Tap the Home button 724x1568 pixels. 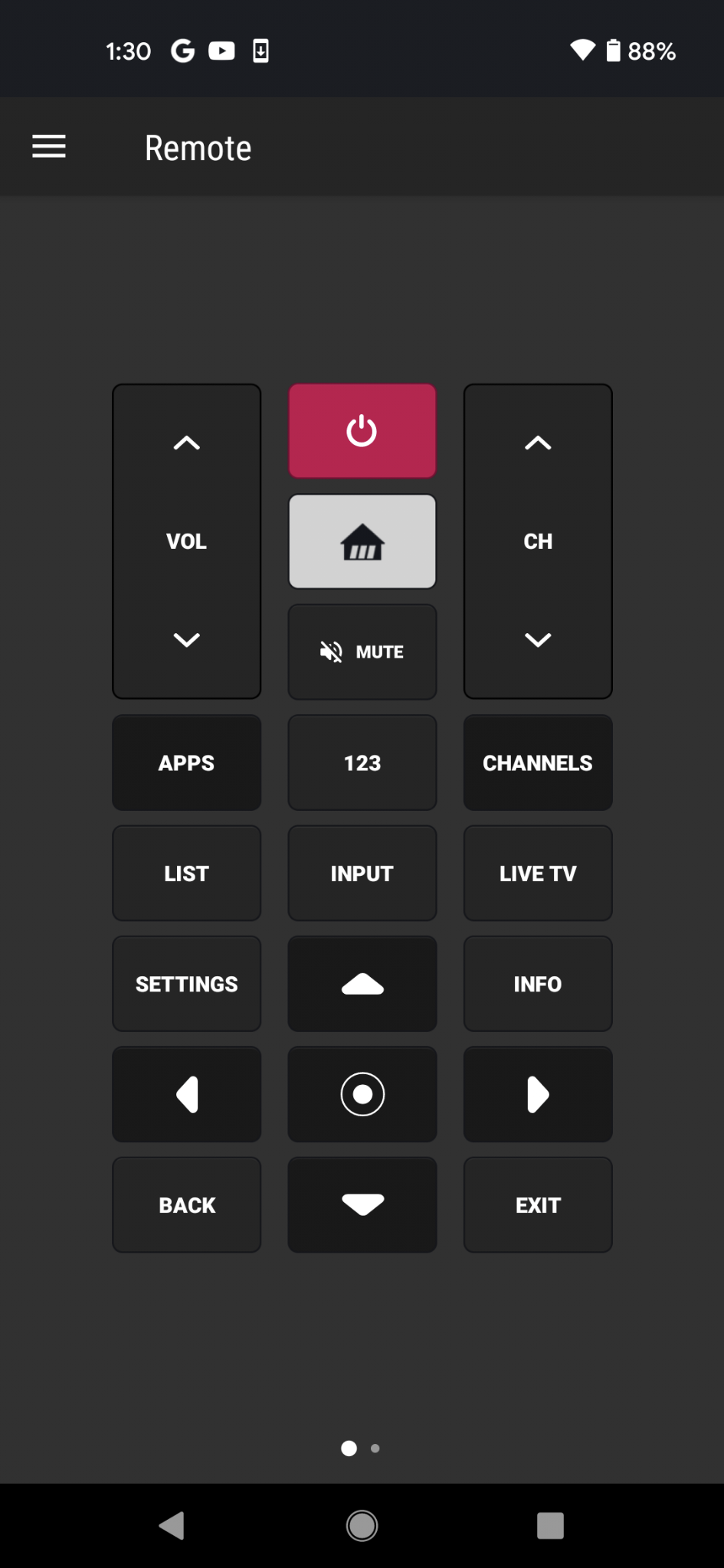coord(362,541)
